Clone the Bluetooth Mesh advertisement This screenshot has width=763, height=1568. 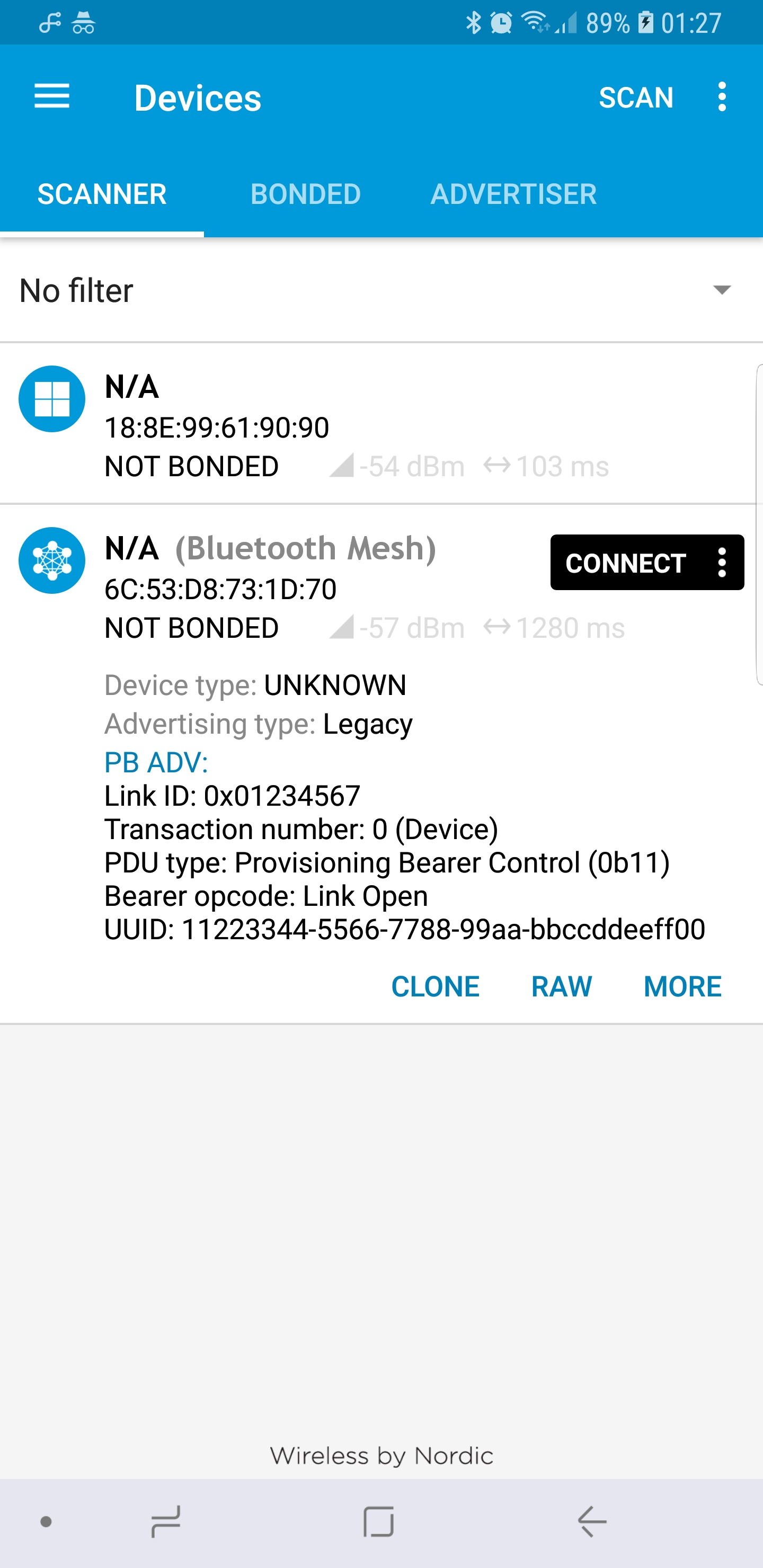coord(436,986)
